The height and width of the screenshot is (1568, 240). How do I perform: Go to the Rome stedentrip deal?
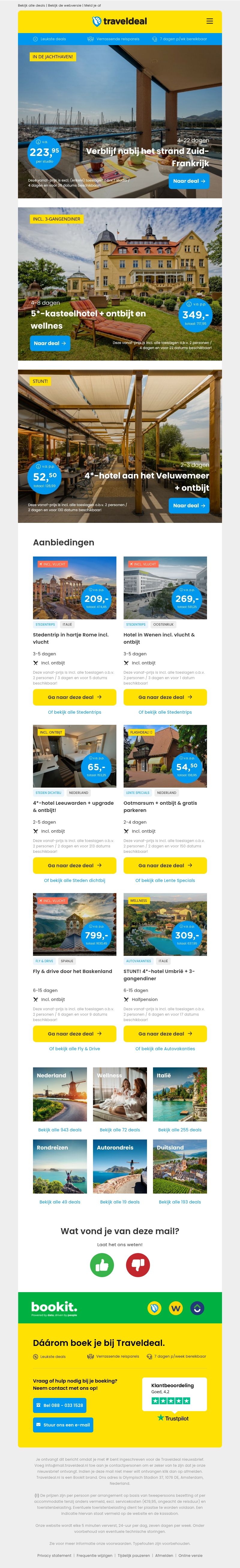tap(74, 697)
